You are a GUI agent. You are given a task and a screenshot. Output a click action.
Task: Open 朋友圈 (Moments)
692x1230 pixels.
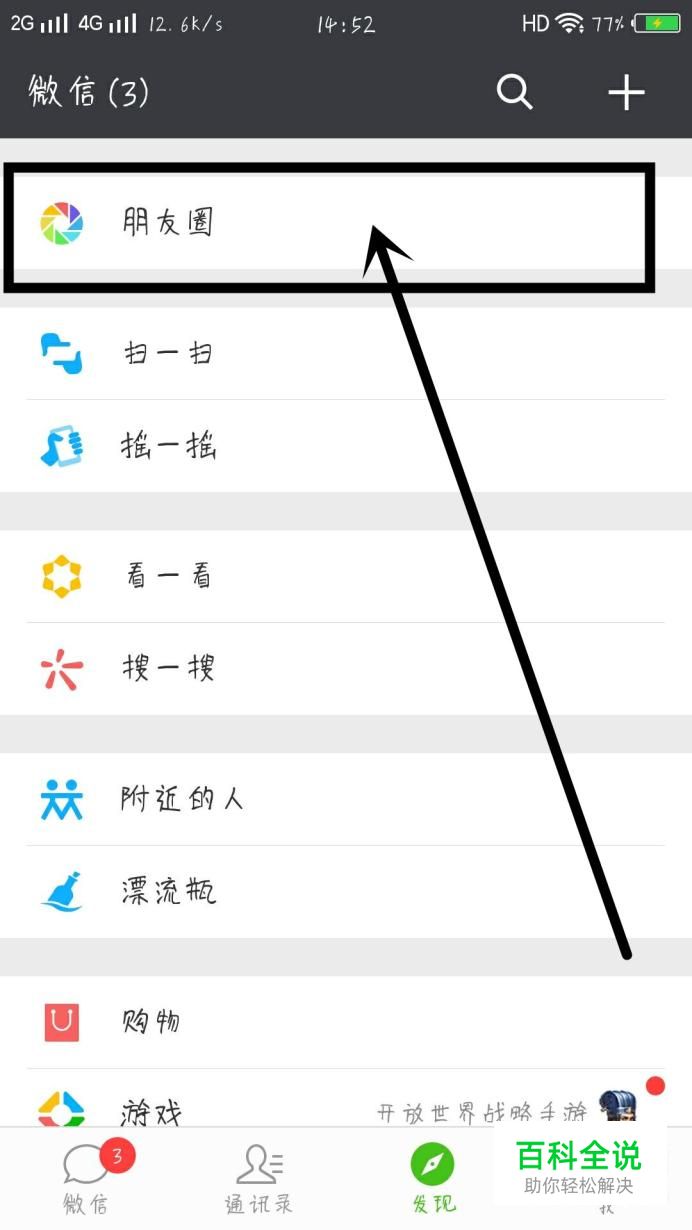tap(168, 223)
